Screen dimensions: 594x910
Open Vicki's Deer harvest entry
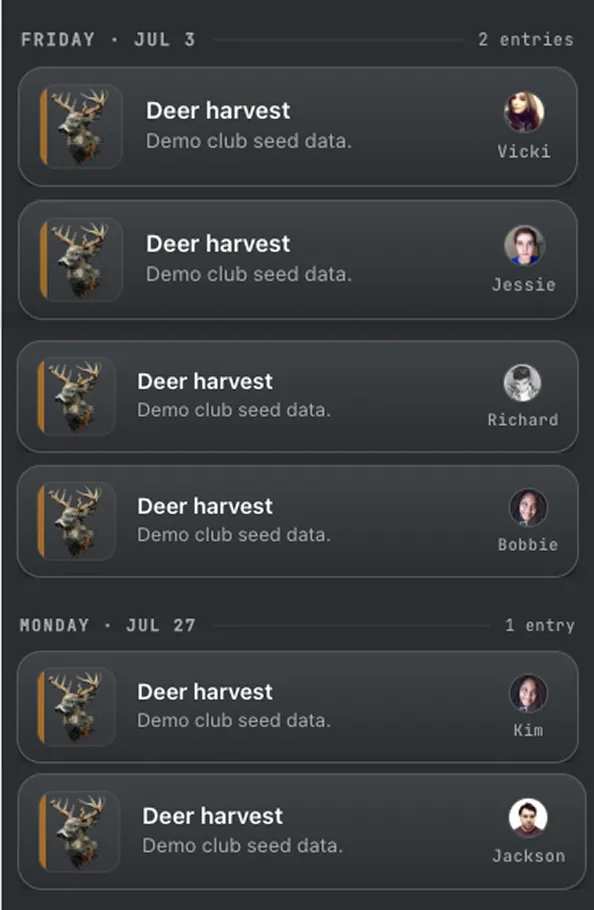point(298,127)
